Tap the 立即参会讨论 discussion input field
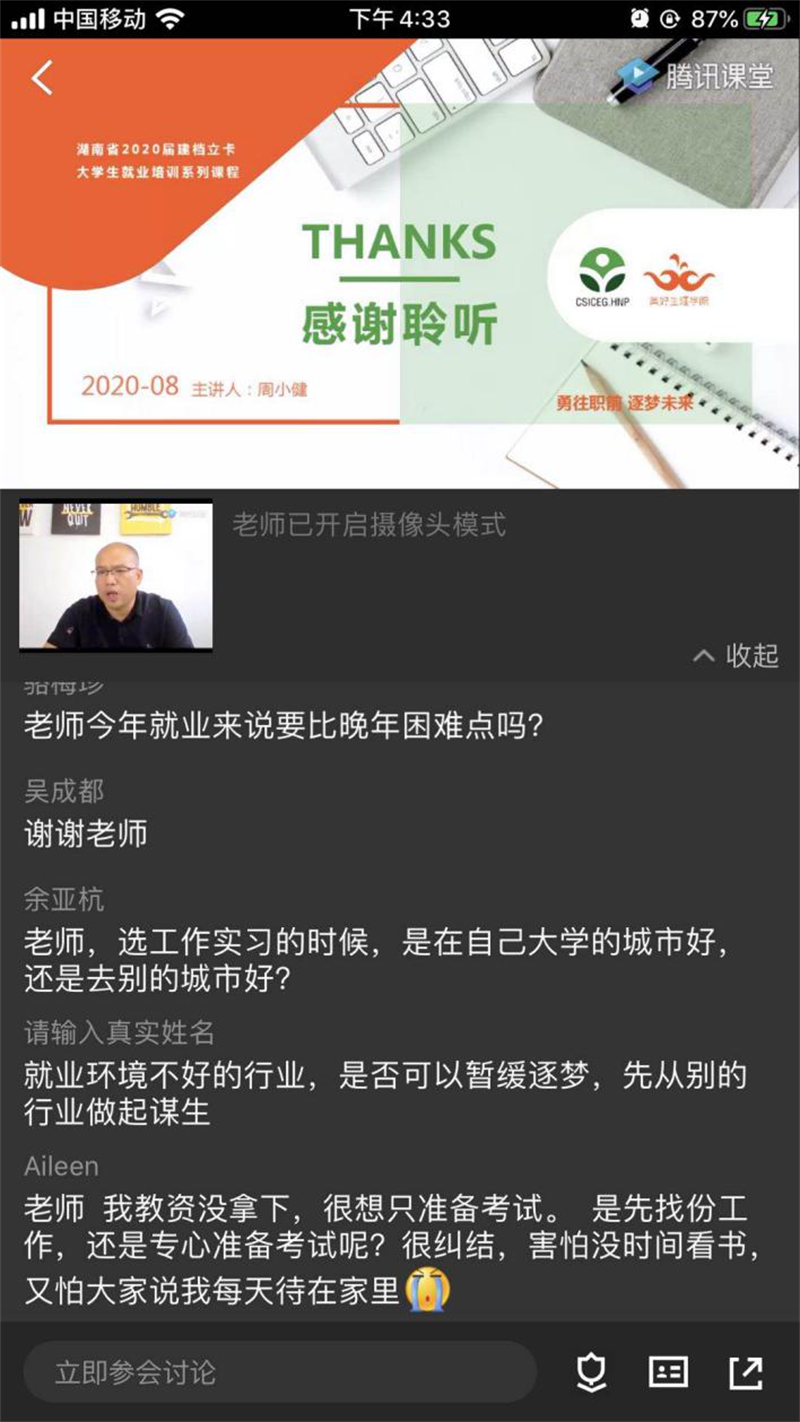Viewport: 800px width, 1422px height. tap(280, 1372)
